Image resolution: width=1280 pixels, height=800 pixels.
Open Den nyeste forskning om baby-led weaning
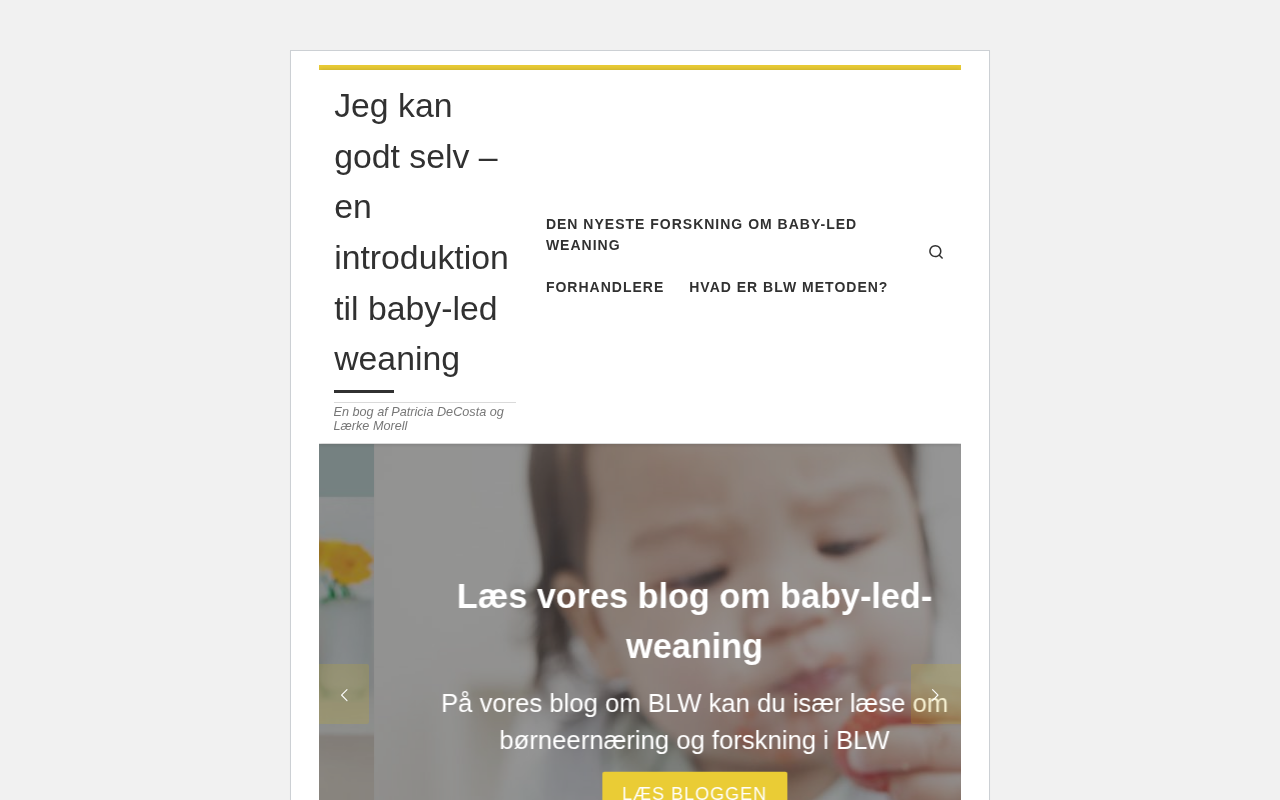(700, 234)
